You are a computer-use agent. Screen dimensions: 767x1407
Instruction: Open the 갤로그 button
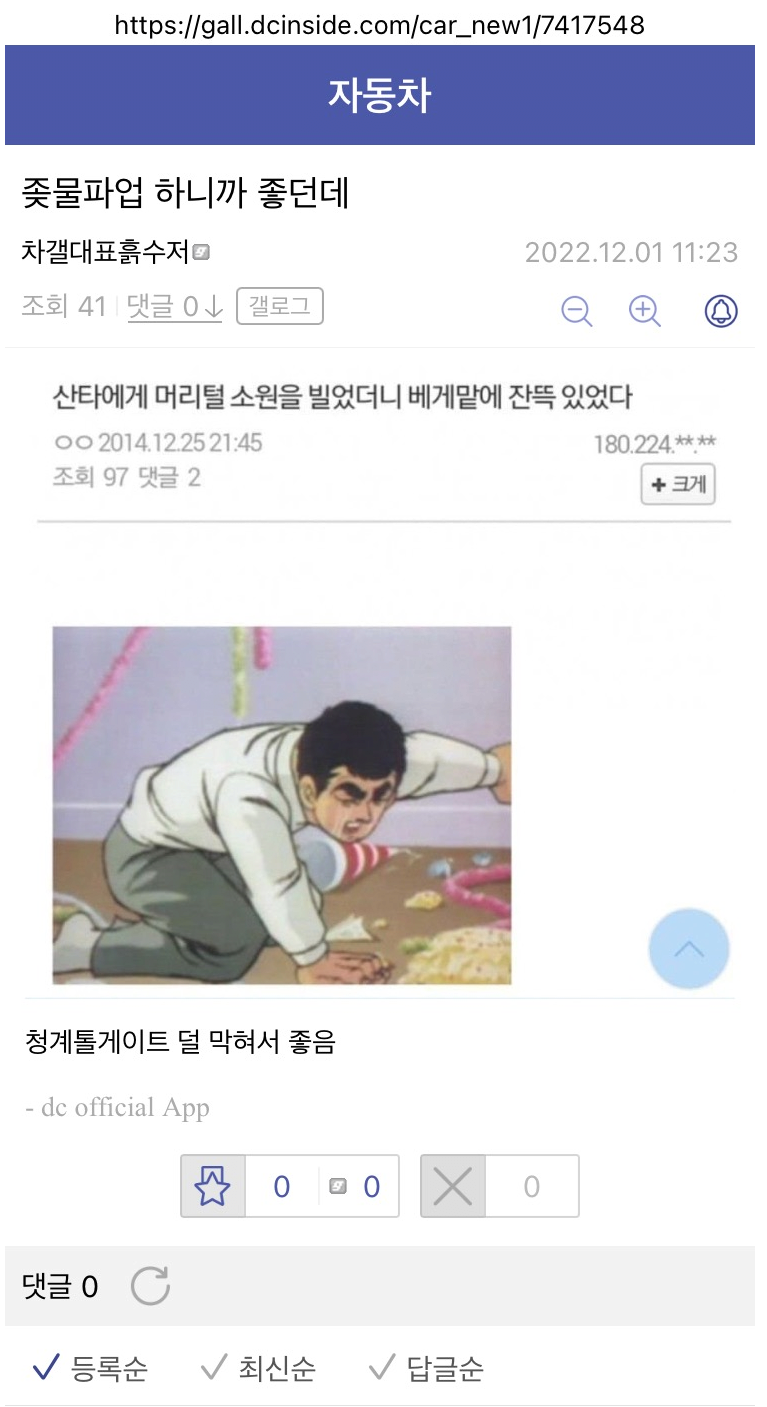pyautogui.click(x=280, y=307)
